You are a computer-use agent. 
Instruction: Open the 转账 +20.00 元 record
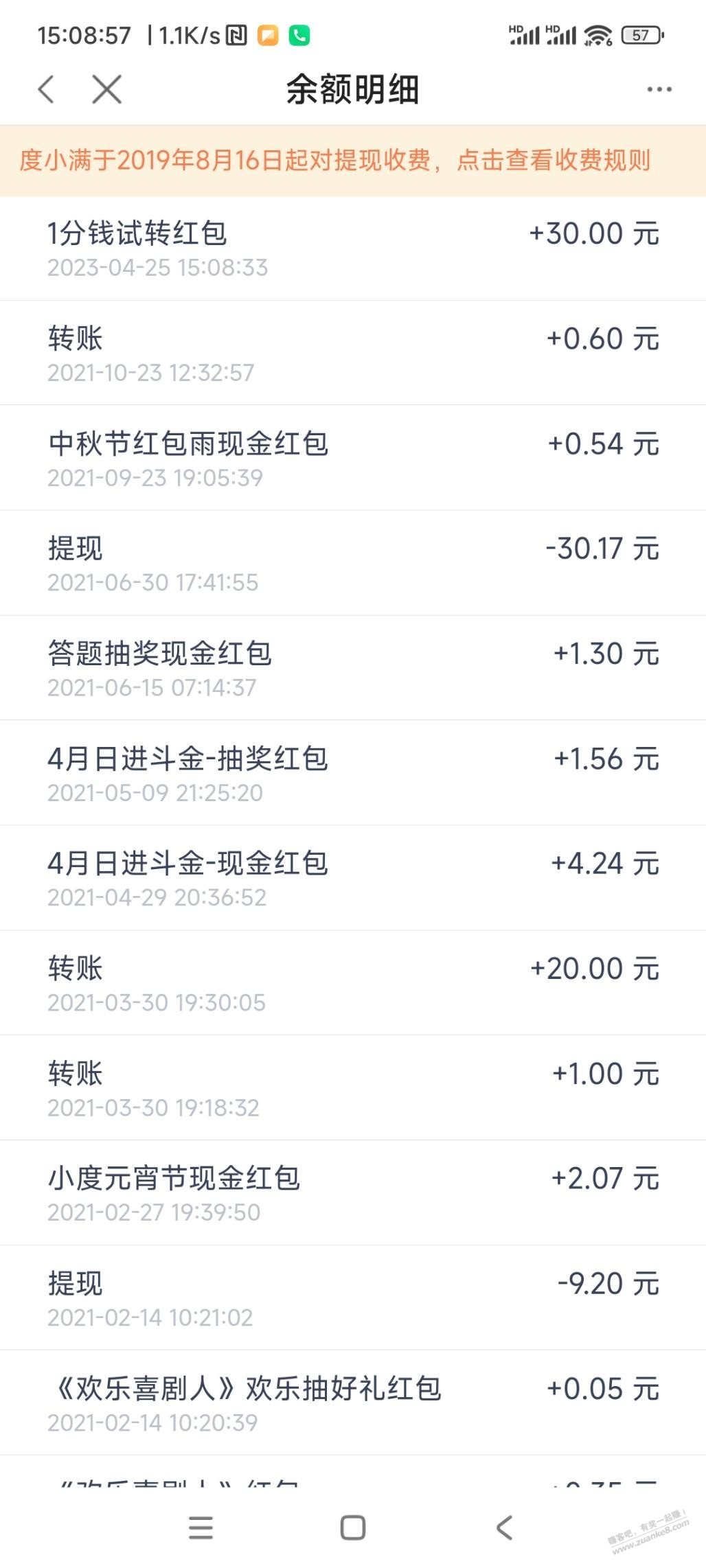click(x=353, y=984)
